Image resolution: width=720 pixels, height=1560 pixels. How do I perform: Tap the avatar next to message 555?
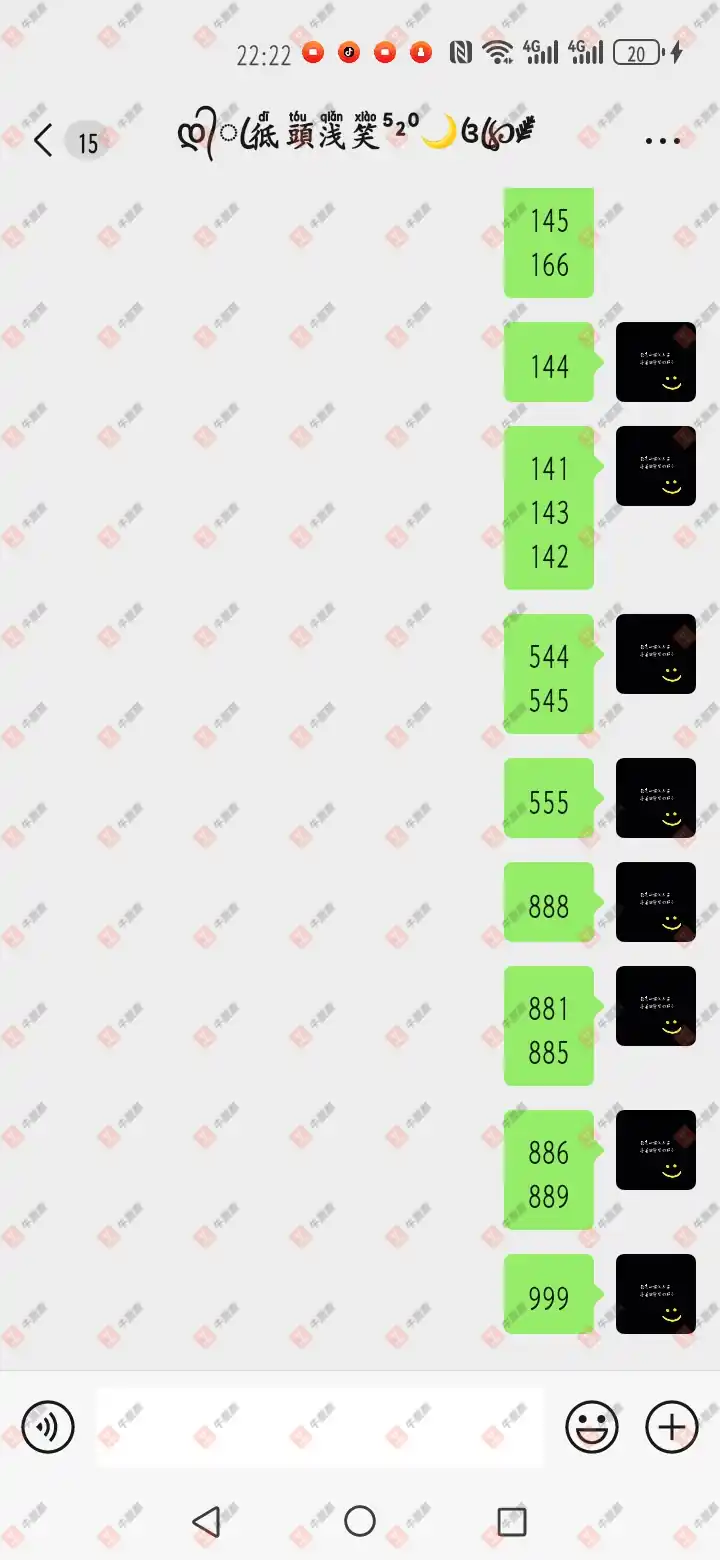tap(656, 798)
